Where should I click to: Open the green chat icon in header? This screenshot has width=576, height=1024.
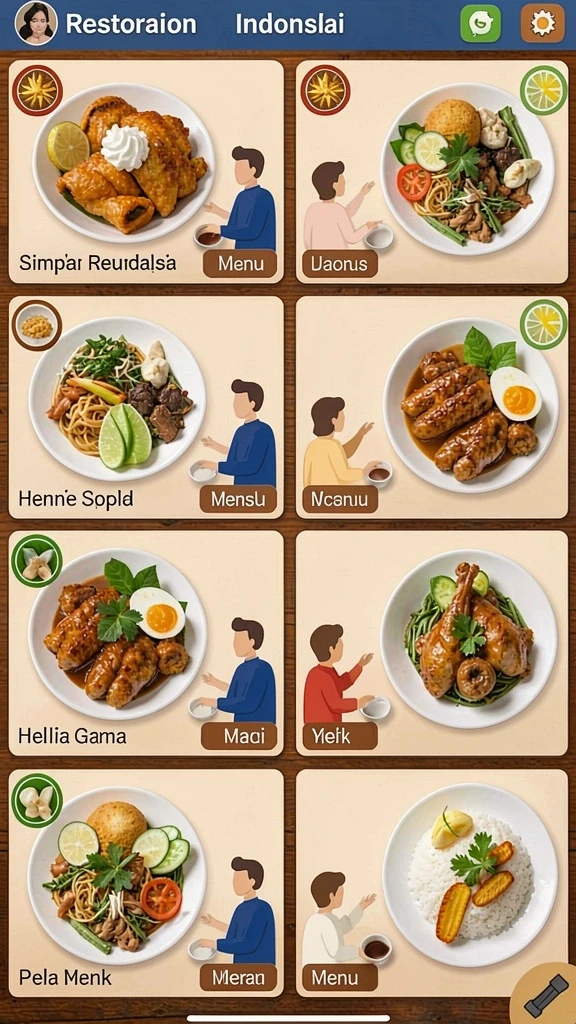(481, 24)
